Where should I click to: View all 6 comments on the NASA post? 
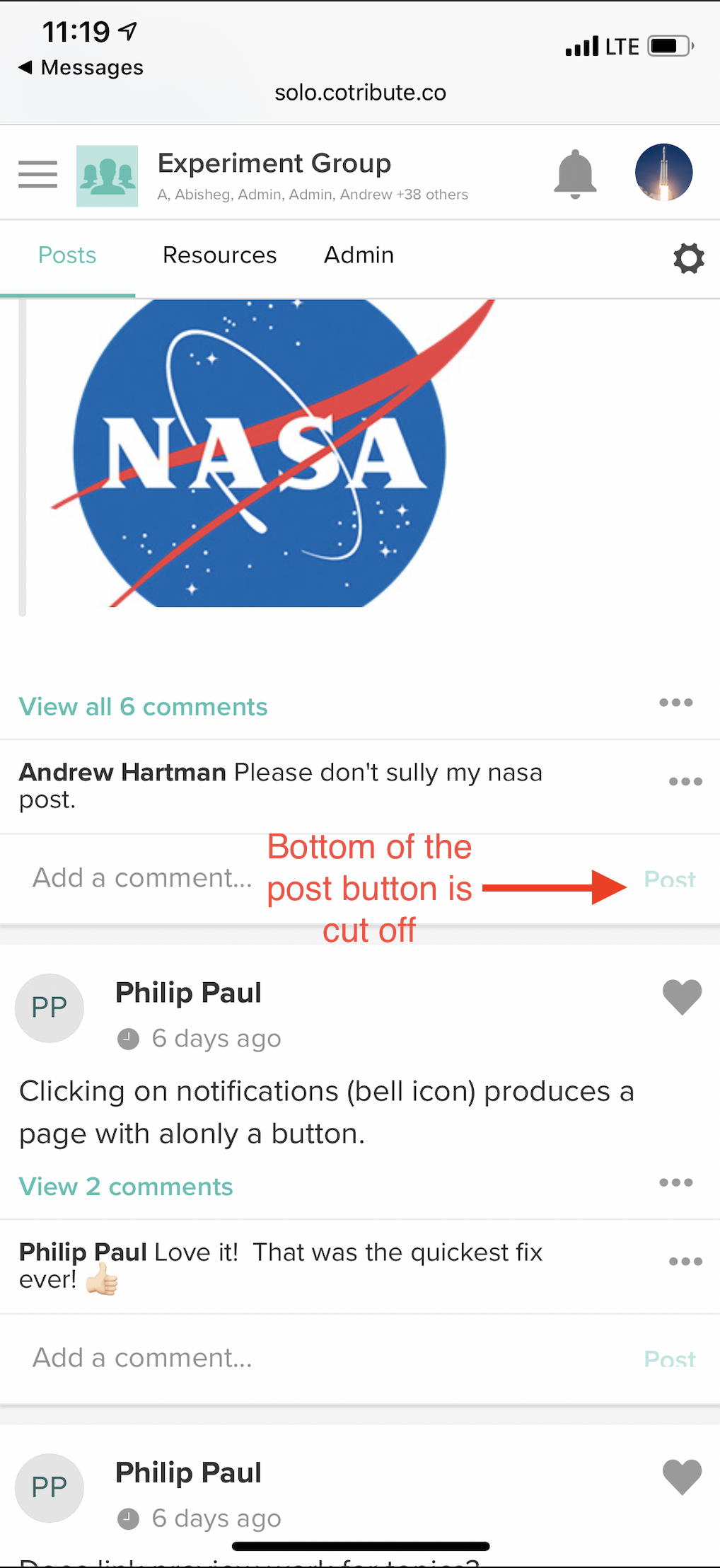[143, 706]
